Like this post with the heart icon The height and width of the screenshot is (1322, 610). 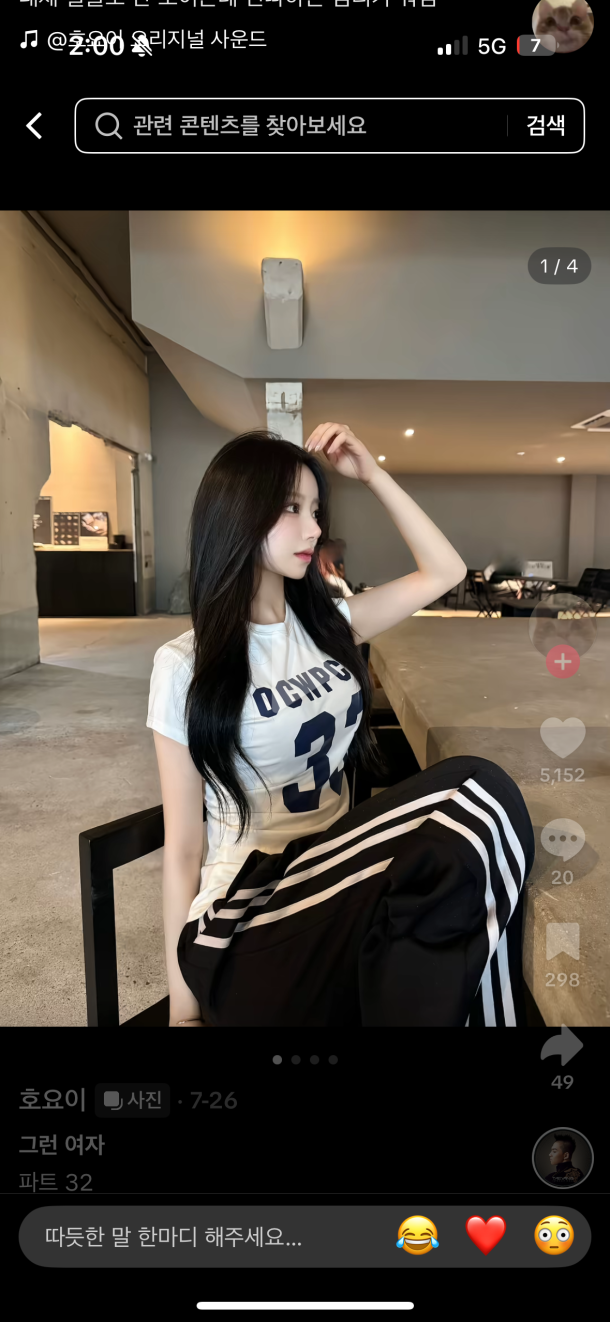pyautogui.click(x=562, y=738)
